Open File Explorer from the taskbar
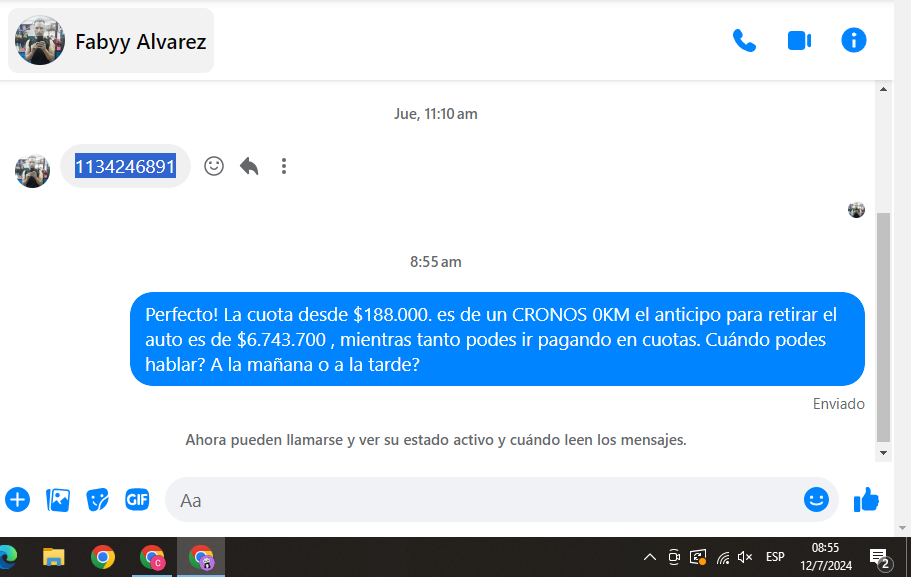Viewport: 911px width, 577px height. click(x=53, y=557)
